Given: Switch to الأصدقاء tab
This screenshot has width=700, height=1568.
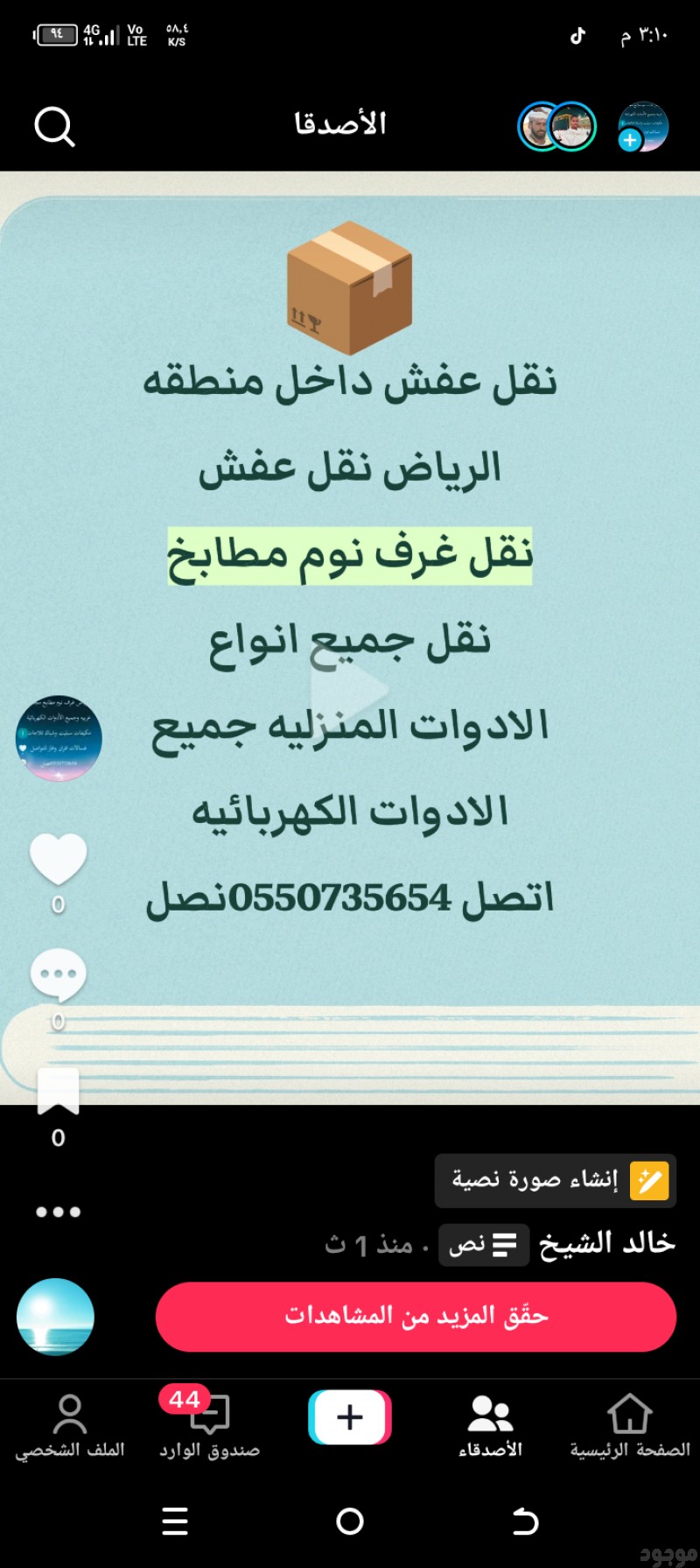Looking at the screenshot, I should point(490,1427).
